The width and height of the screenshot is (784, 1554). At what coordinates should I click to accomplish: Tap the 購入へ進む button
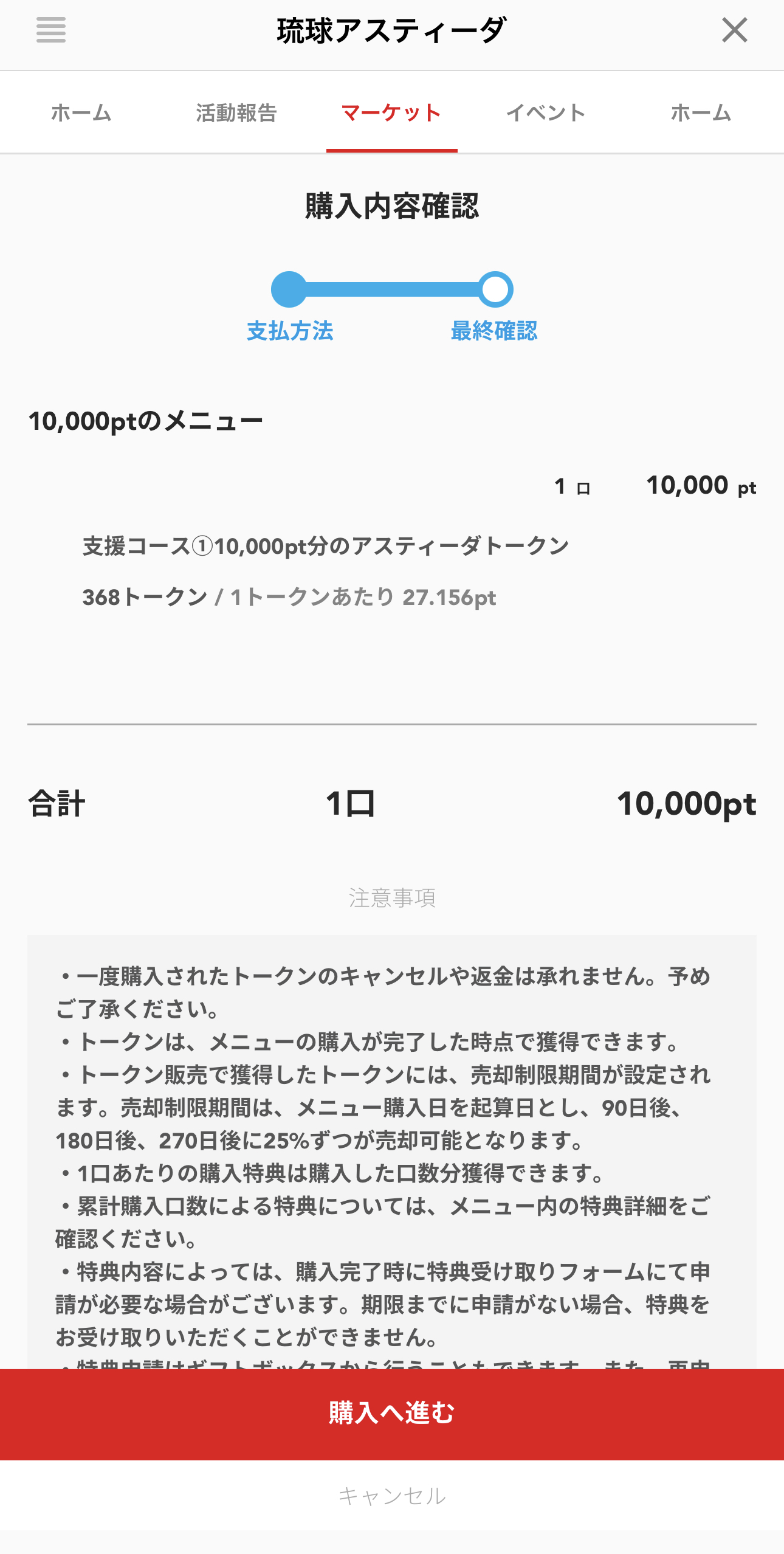point(392,1414)
